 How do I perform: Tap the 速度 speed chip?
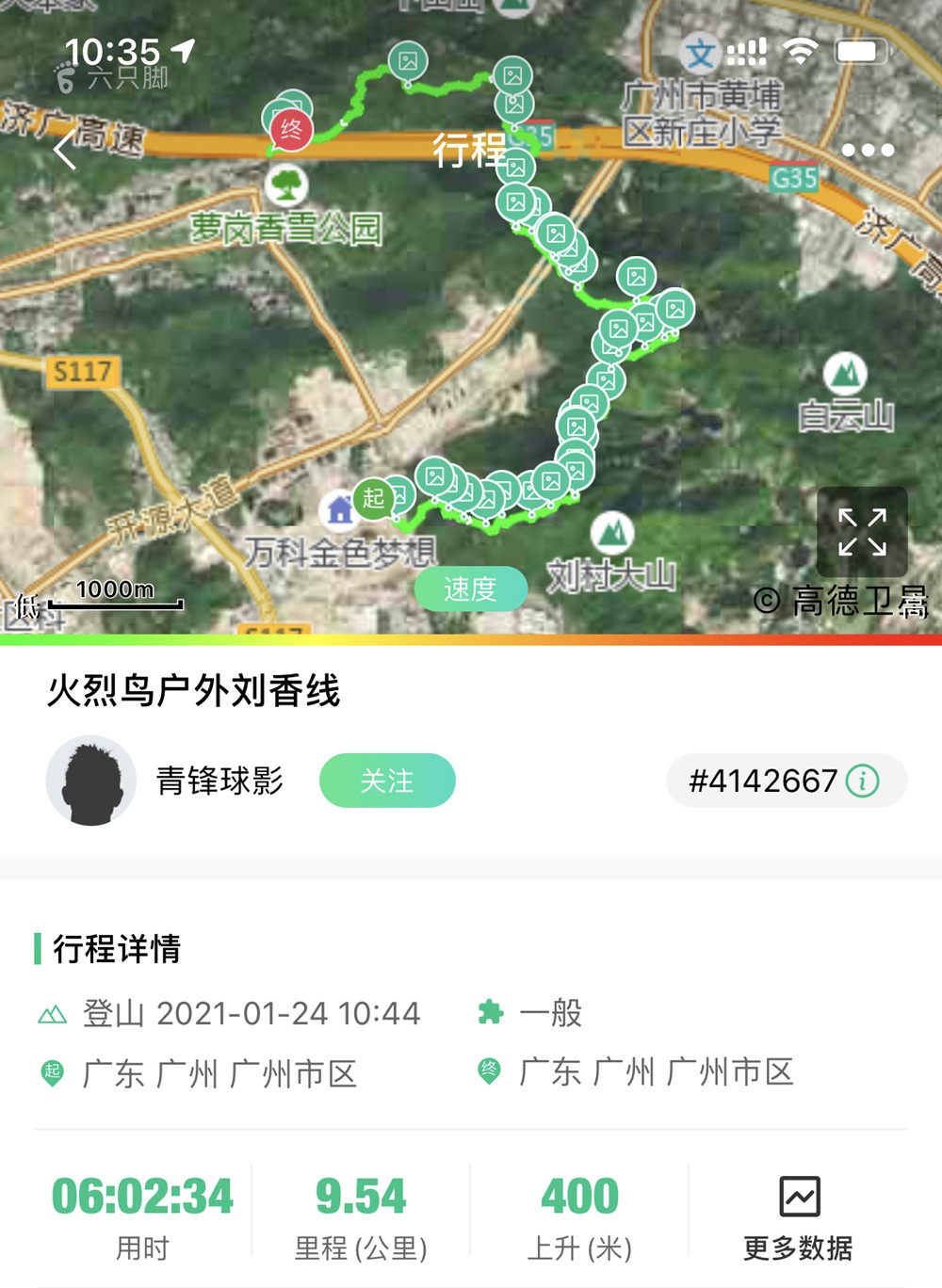point(470,589)
